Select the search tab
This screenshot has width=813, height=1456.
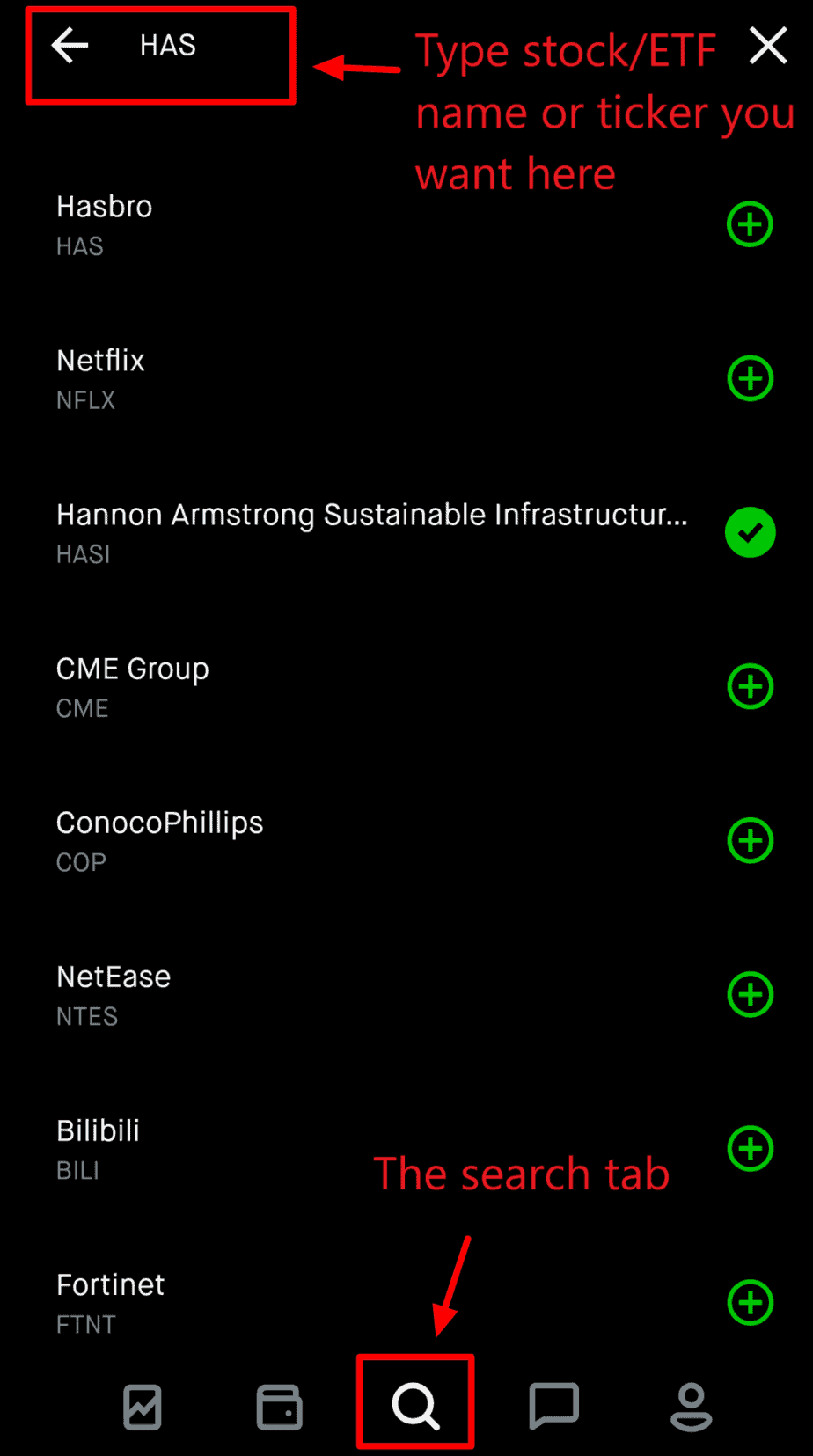pyautogui.click(x=415, y=1404)
